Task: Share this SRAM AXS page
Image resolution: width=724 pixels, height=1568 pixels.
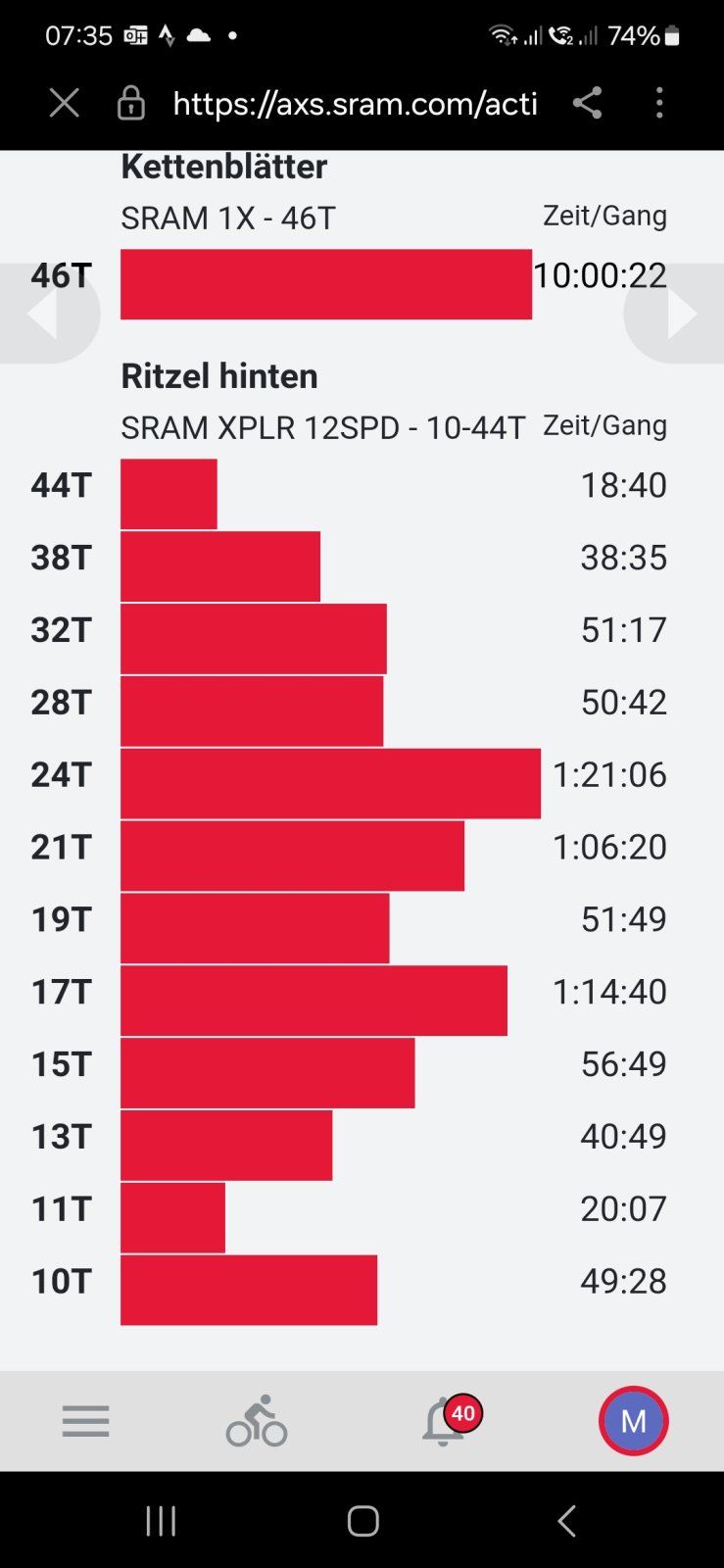Action: pyautogui.click(x=587, y=103)
